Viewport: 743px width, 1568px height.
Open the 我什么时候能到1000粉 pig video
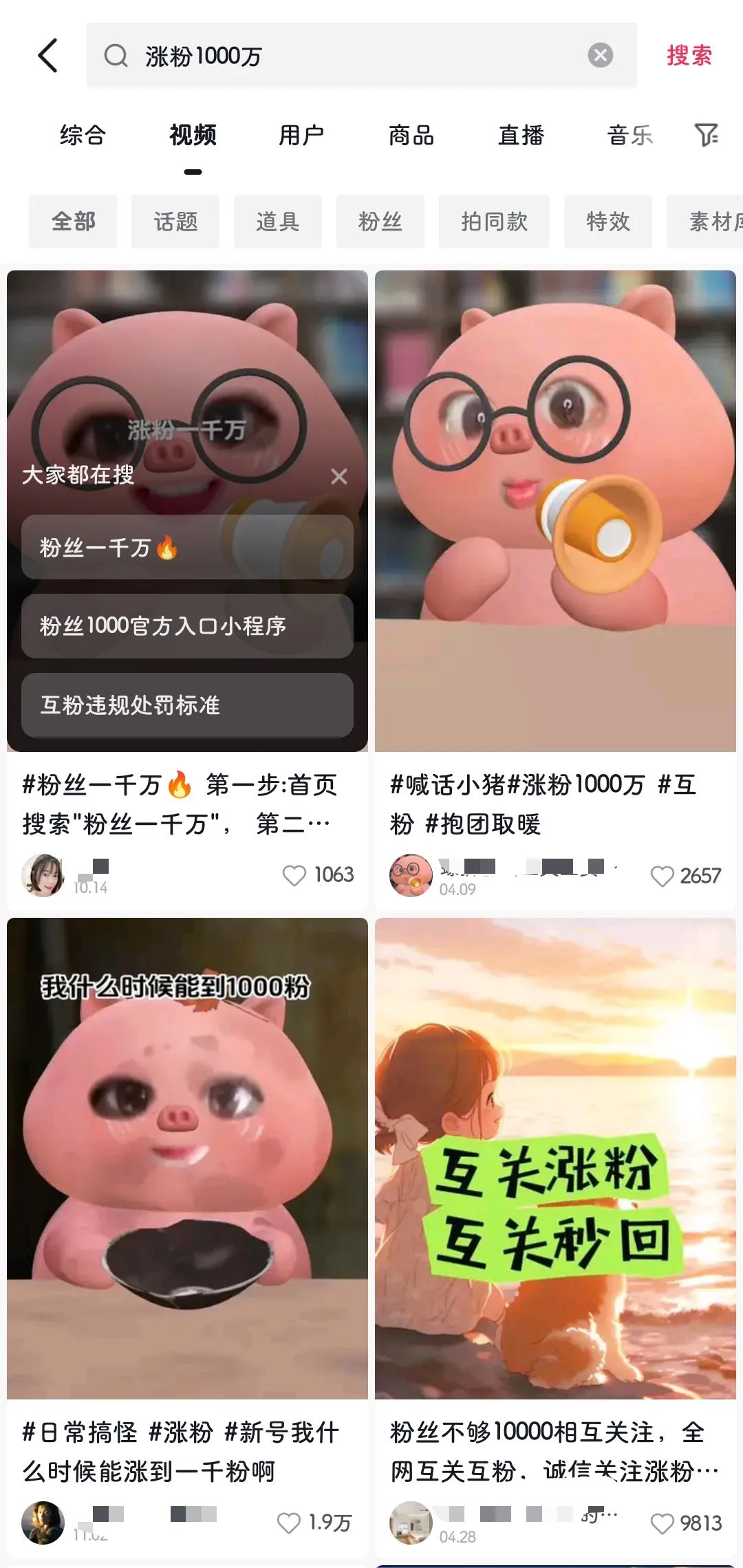(x=187, y=1158)
